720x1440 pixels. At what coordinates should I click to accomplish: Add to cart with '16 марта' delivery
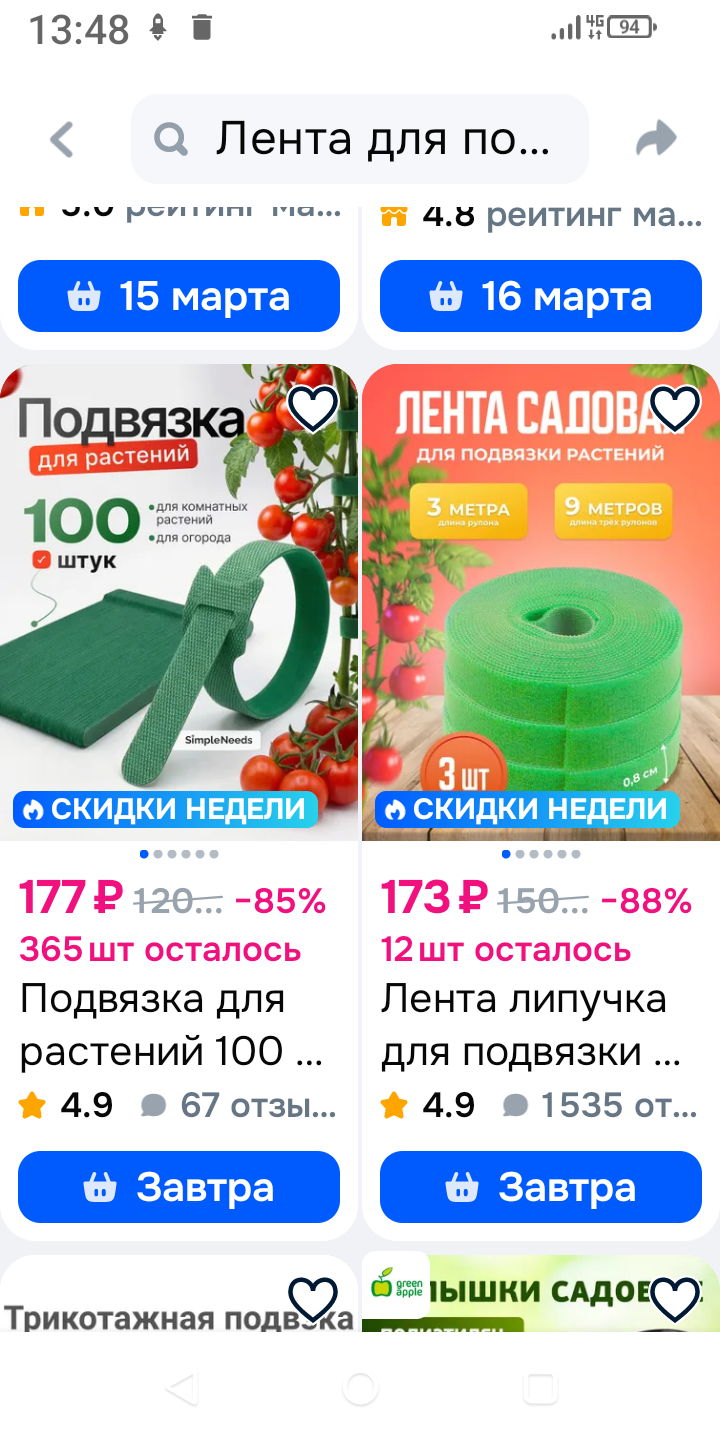541,296
